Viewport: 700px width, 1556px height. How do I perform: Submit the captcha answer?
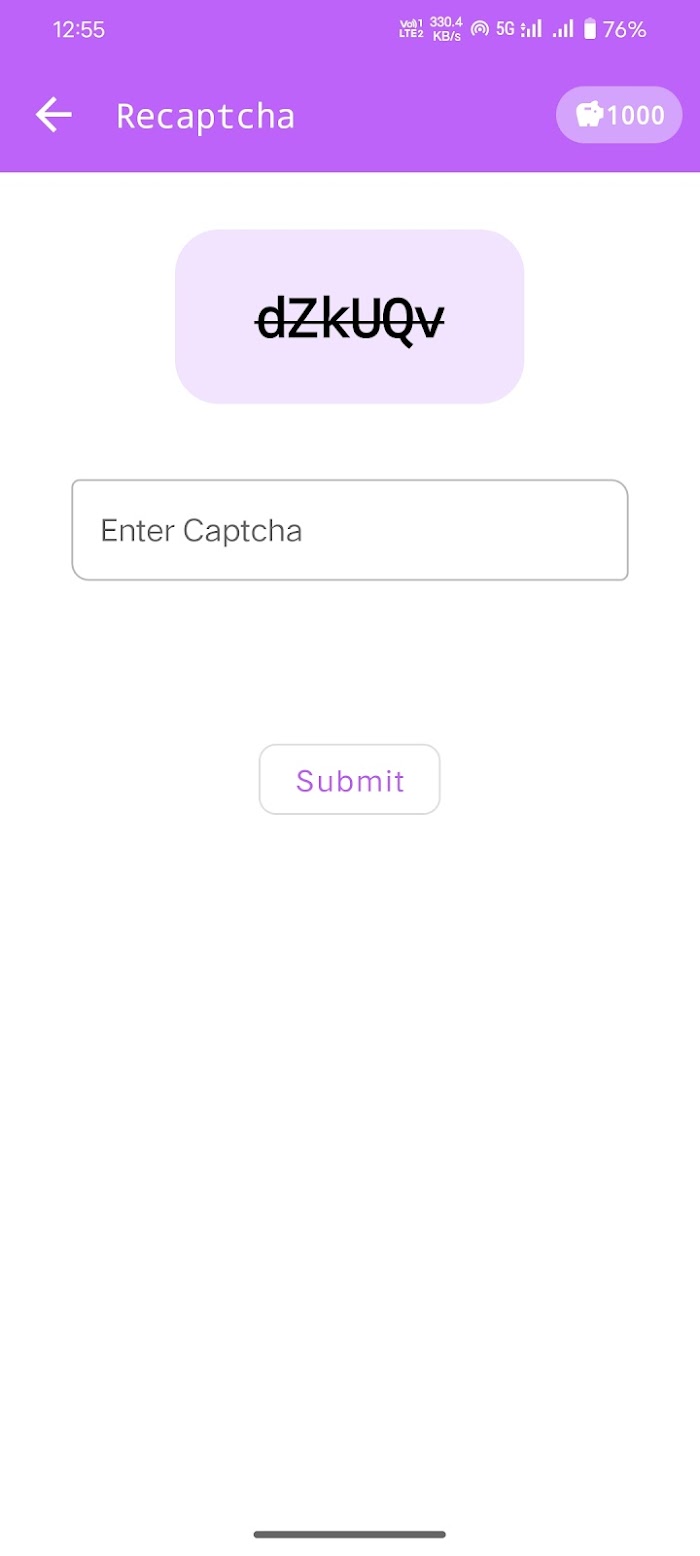[350, 780]
